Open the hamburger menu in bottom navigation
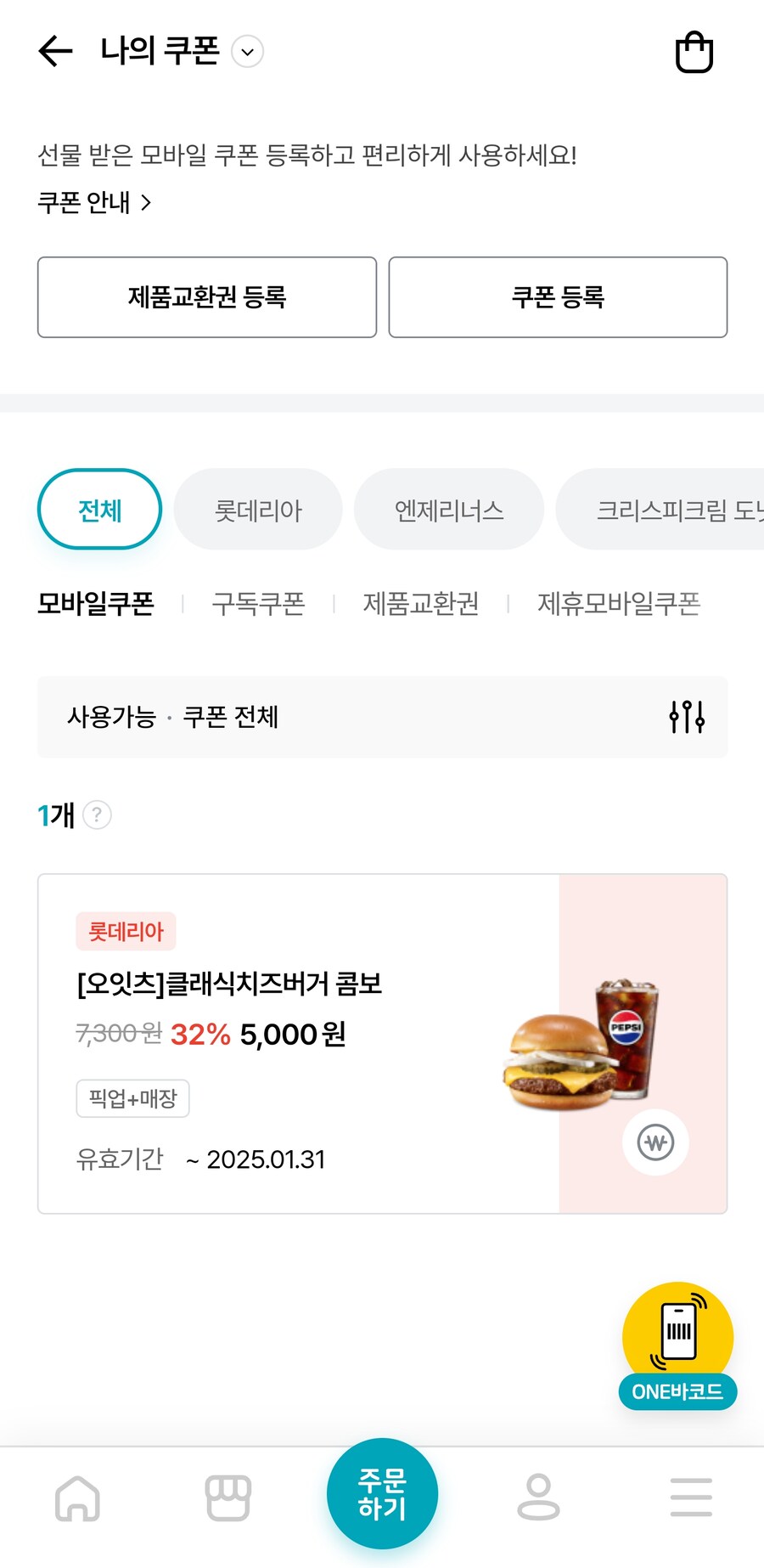This screenshot has width=764, height=1568. 689,1497
